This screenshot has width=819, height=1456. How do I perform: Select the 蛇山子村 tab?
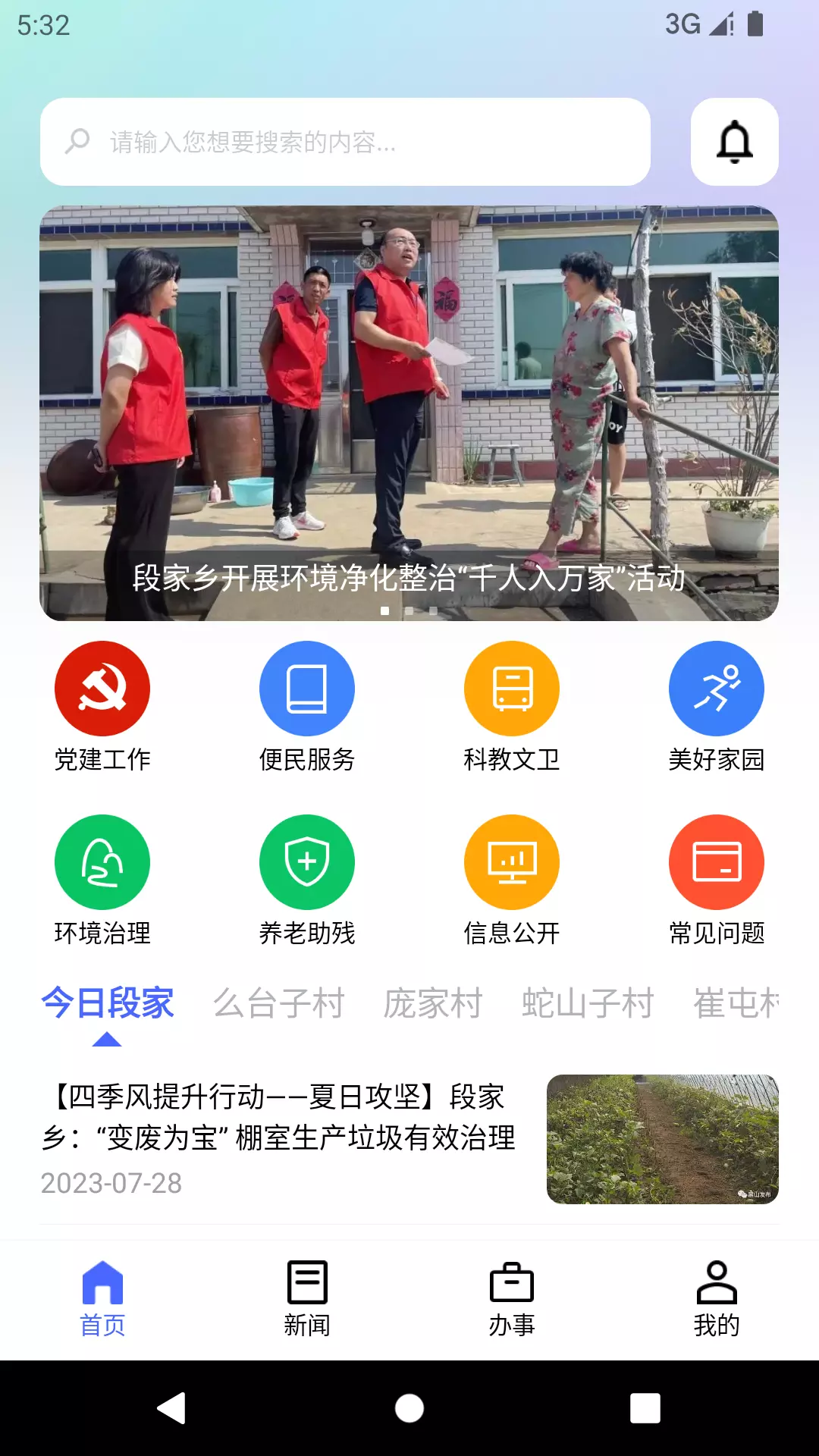(588, 1003)
